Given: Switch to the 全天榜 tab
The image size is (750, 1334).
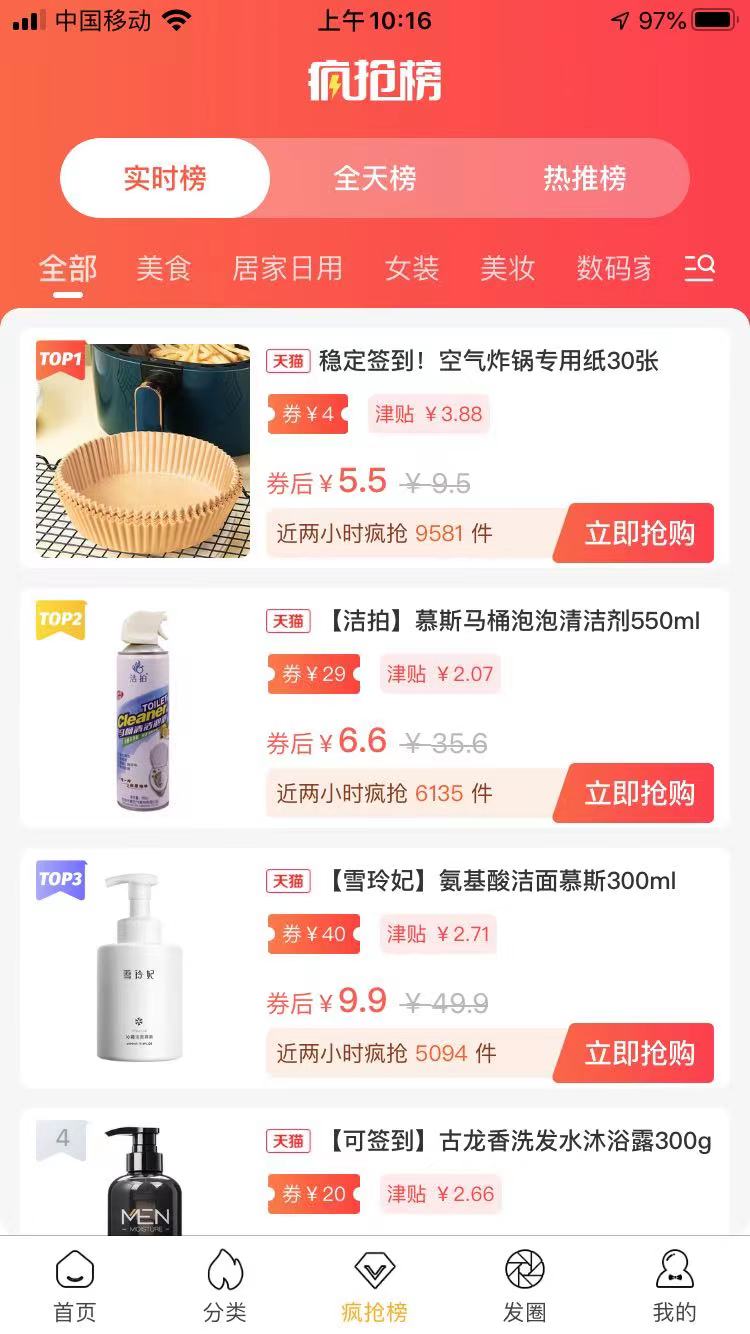Looking at the screenshot, I should (x=375, y=180).
